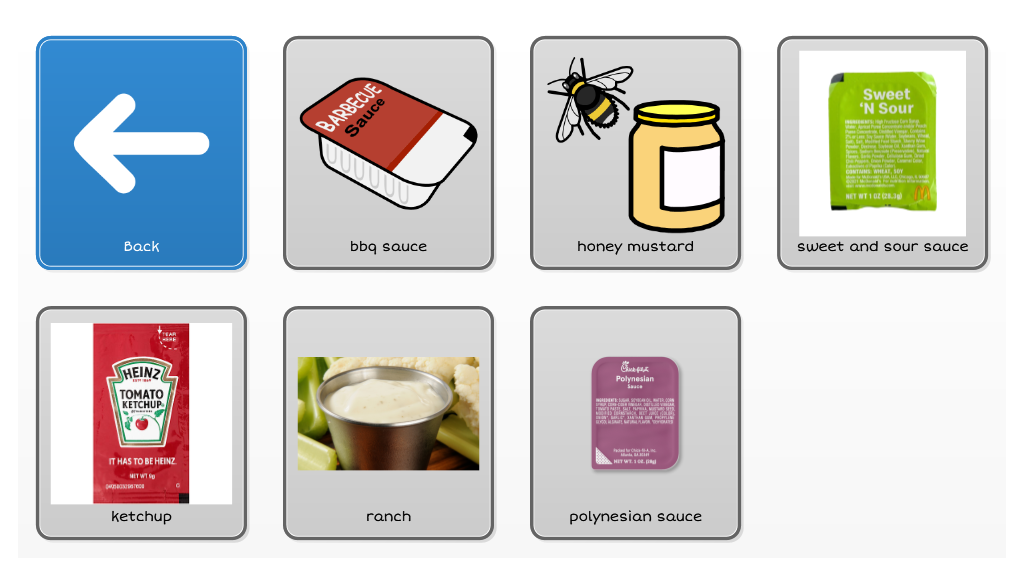Select the bbq sauce tile
The height and width of the screenshot is (576, 1024).
(x=388, y=153)
